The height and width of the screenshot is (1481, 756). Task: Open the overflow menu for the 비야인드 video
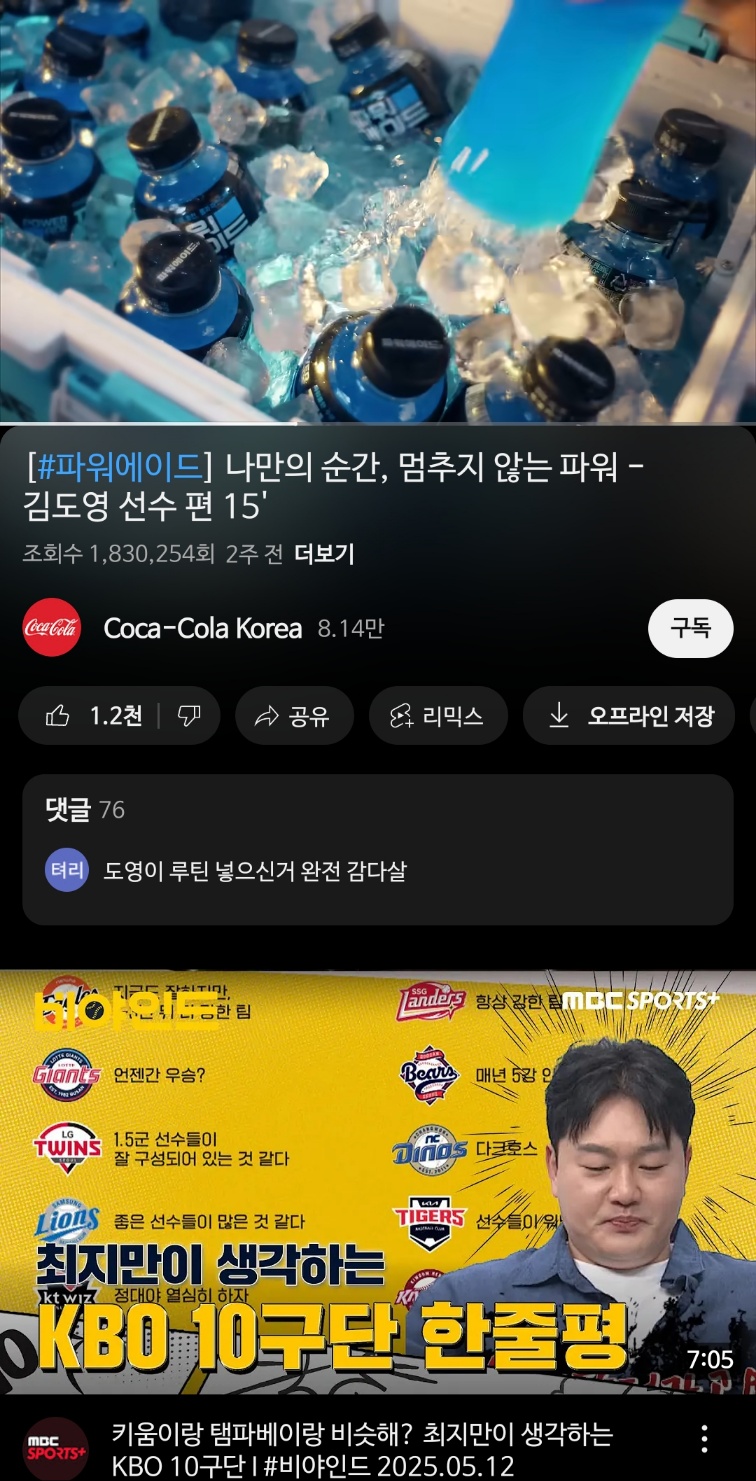coord(704,1439)
